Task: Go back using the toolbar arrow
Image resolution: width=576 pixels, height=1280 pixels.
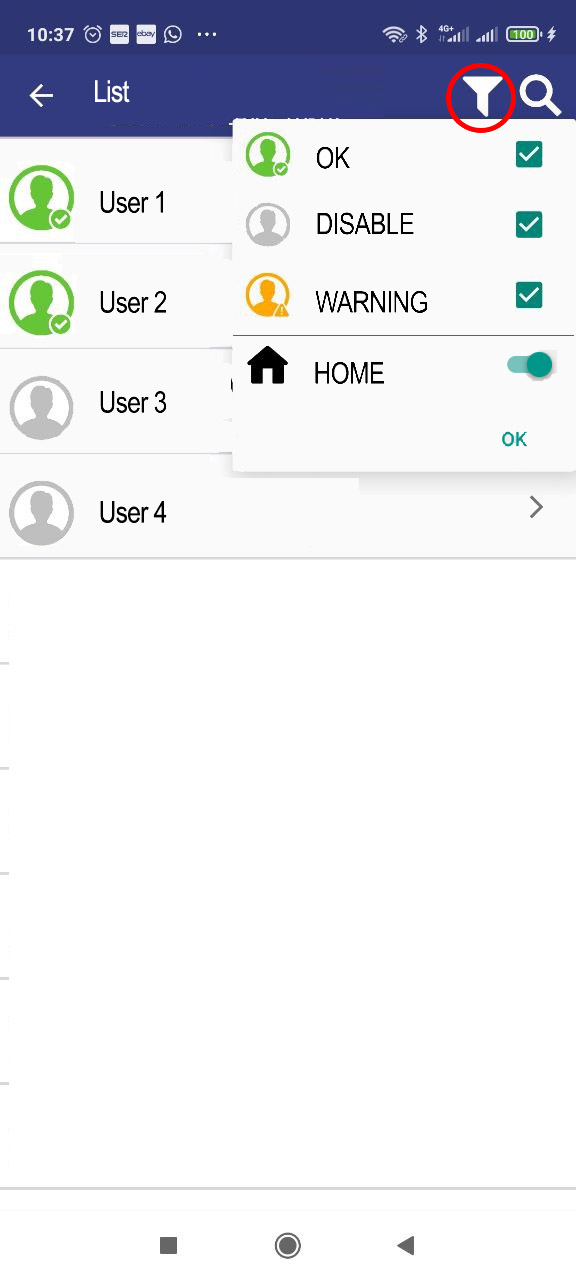Action: [41, 95]
